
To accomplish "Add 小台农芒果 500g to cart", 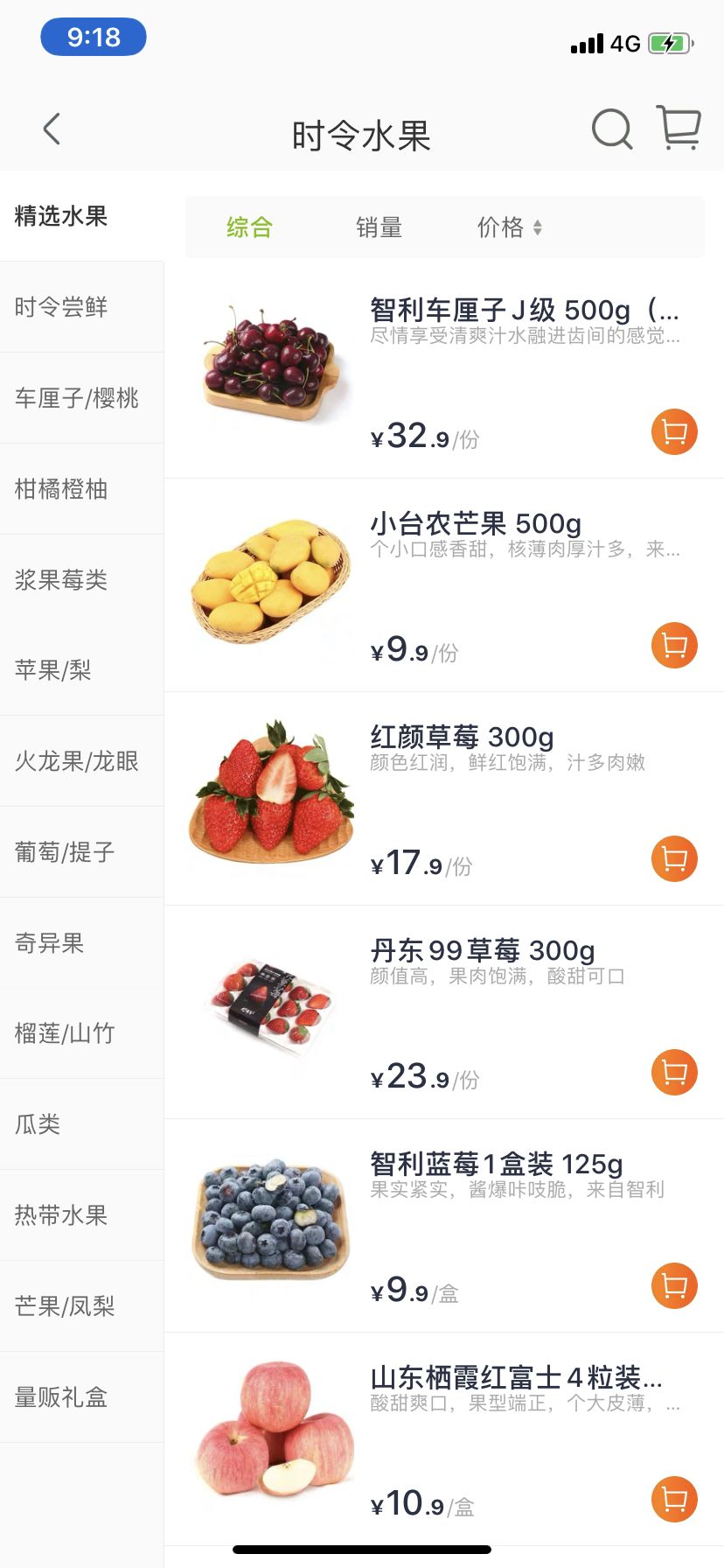I will [674, 646].
